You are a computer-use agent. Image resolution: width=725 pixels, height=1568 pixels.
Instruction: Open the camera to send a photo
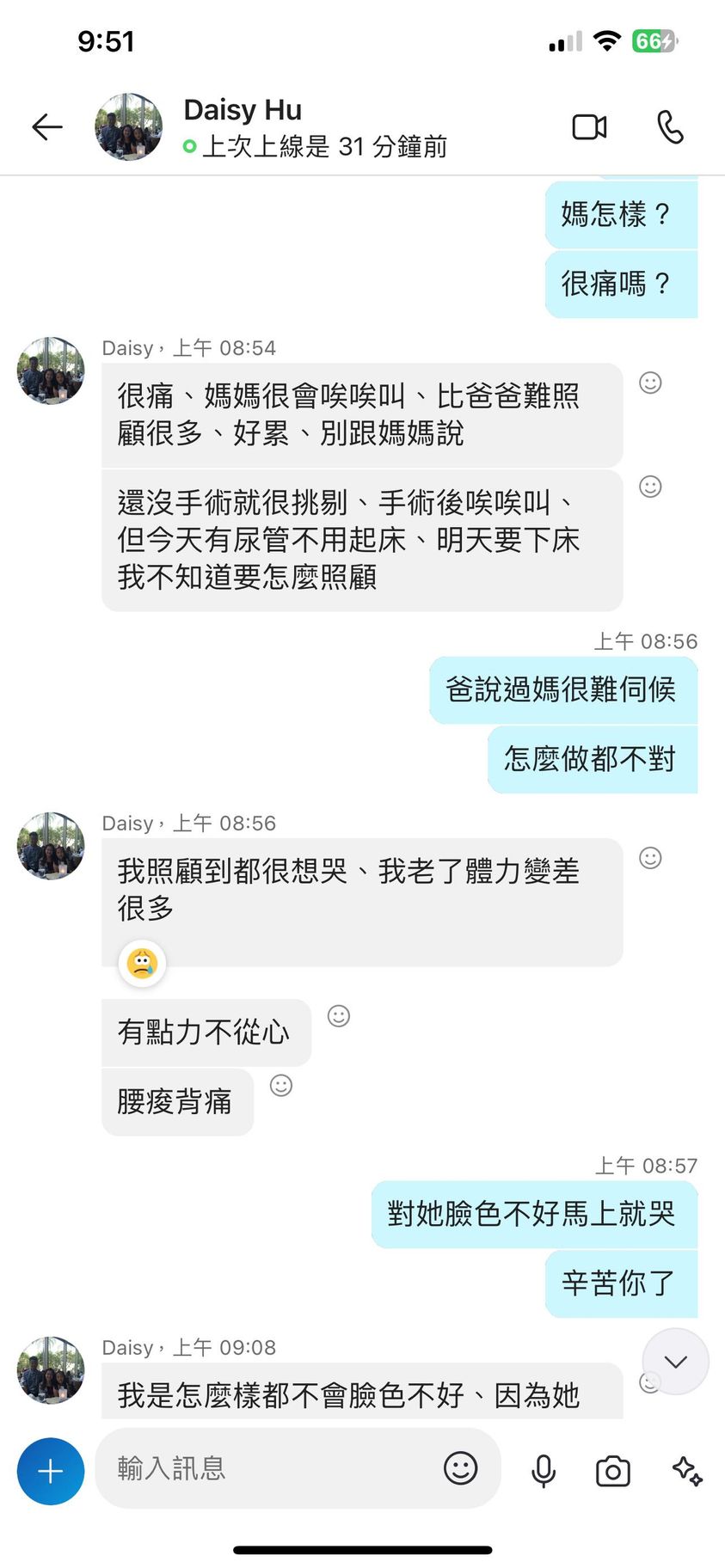click(612, 1471)
